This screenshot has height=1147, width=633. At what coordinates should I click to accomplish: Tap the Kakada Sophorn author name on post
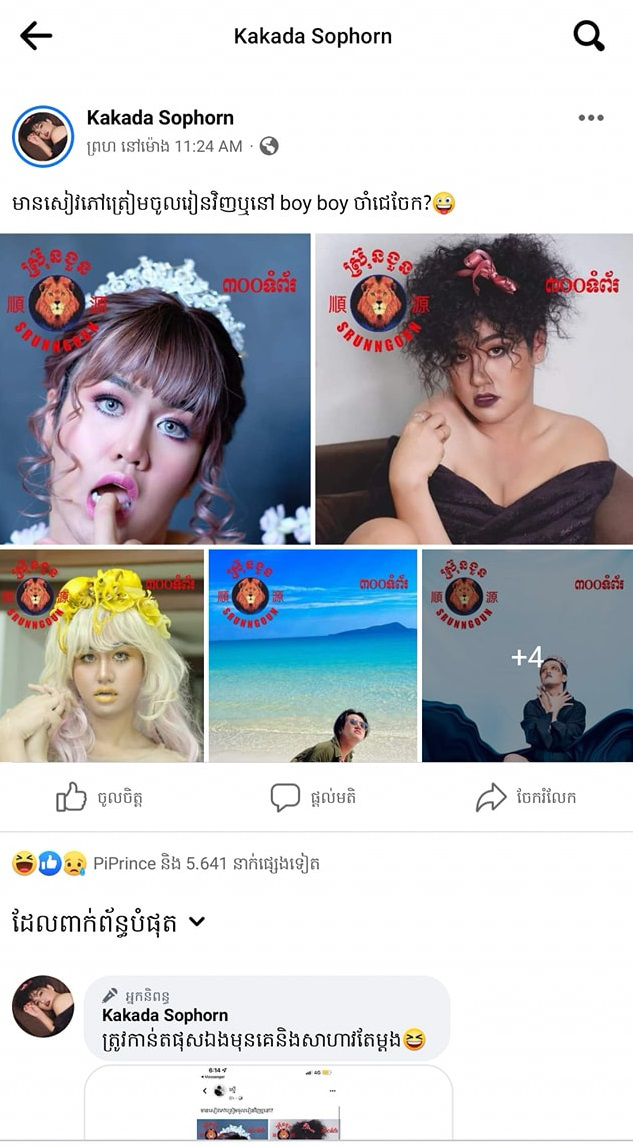(160, 118)
